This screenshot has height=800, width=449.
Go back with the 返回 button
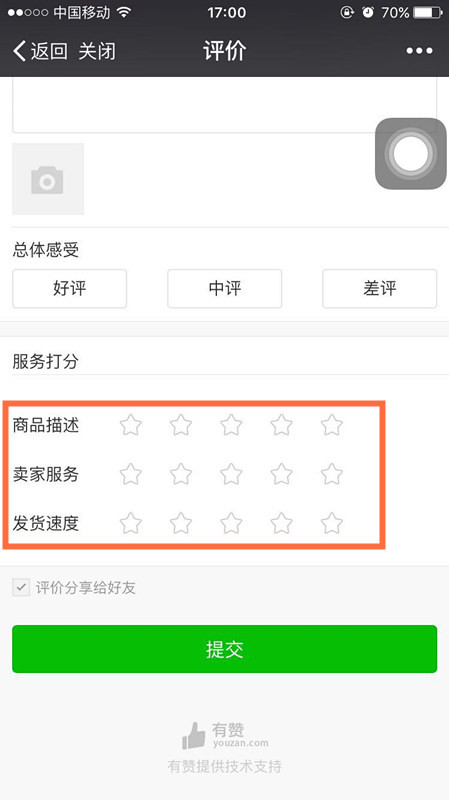(40, 51)
